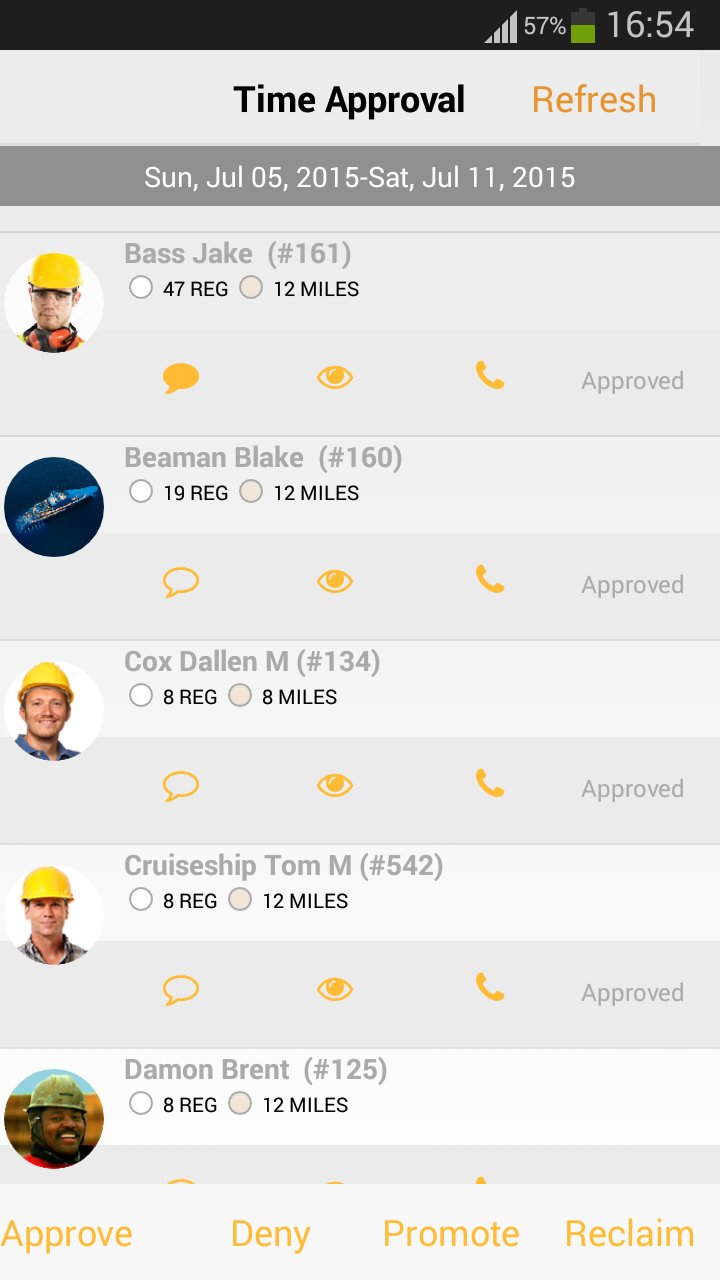Select the 8 REG radio for Damon Brent

[141, 1104]
